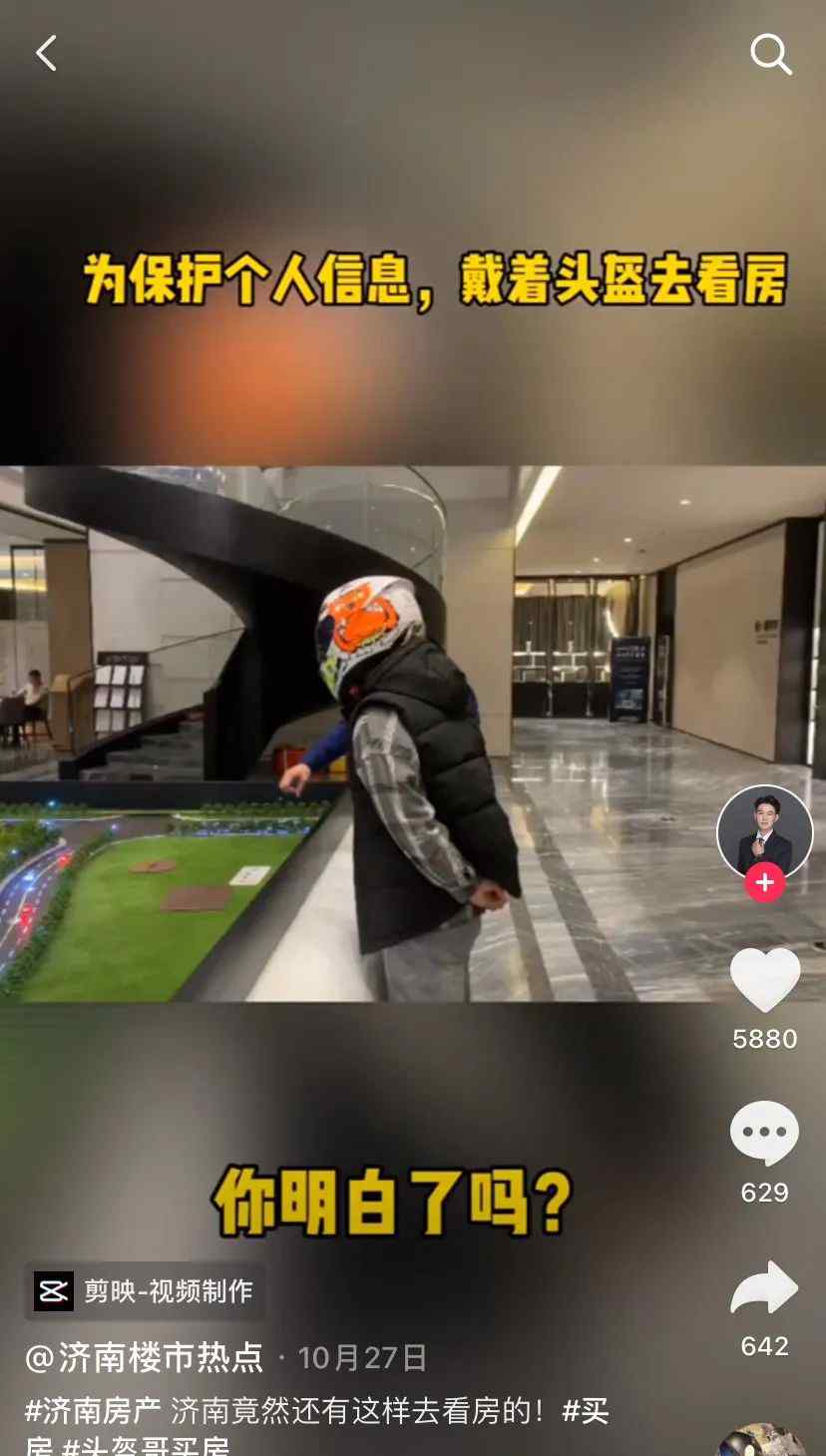This screenshot has height=1456, width=826.
Task: Open the #买房 hashtag
Action: point(587,1411)
